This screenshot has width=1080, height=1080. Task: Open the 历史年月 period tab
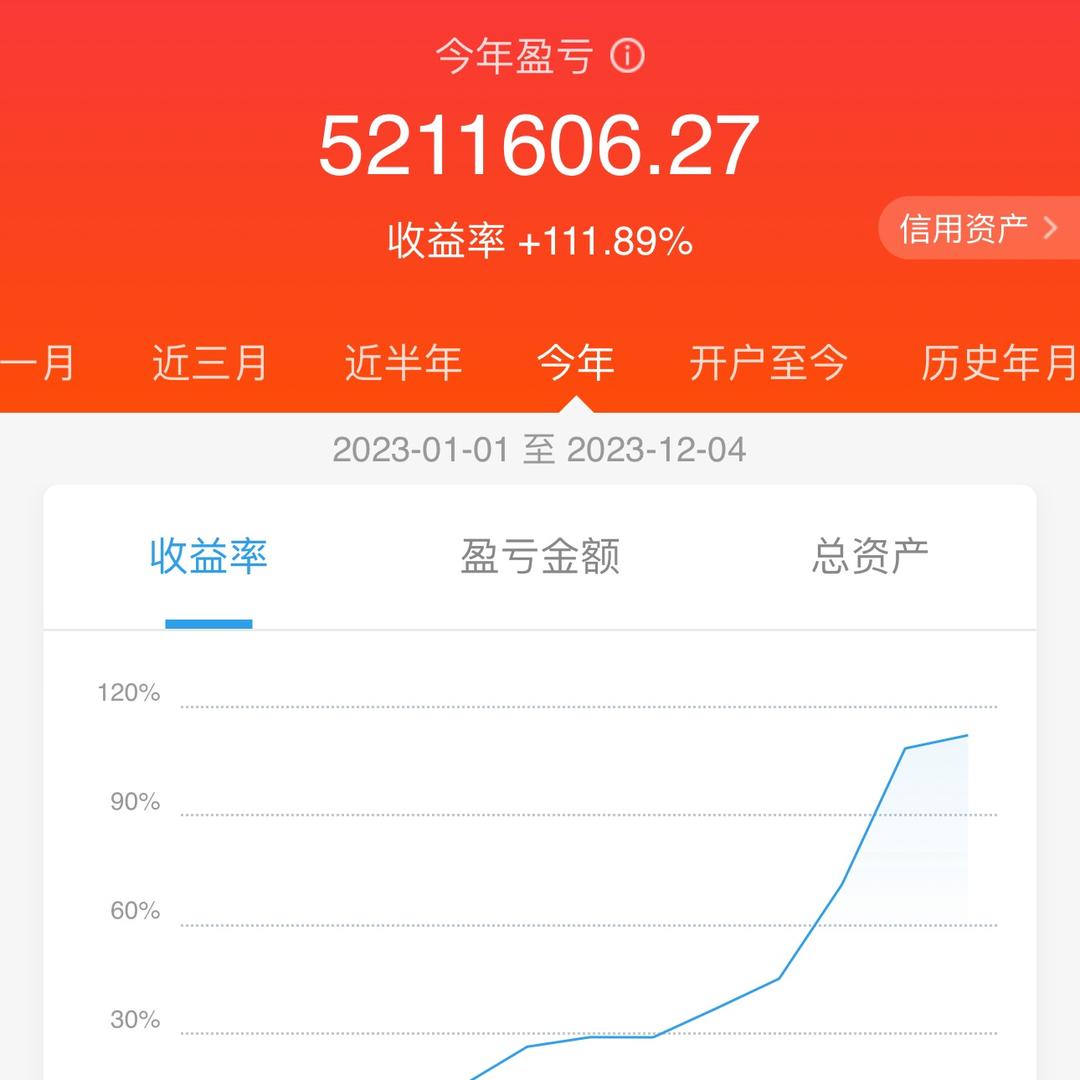click(1000, 363)
